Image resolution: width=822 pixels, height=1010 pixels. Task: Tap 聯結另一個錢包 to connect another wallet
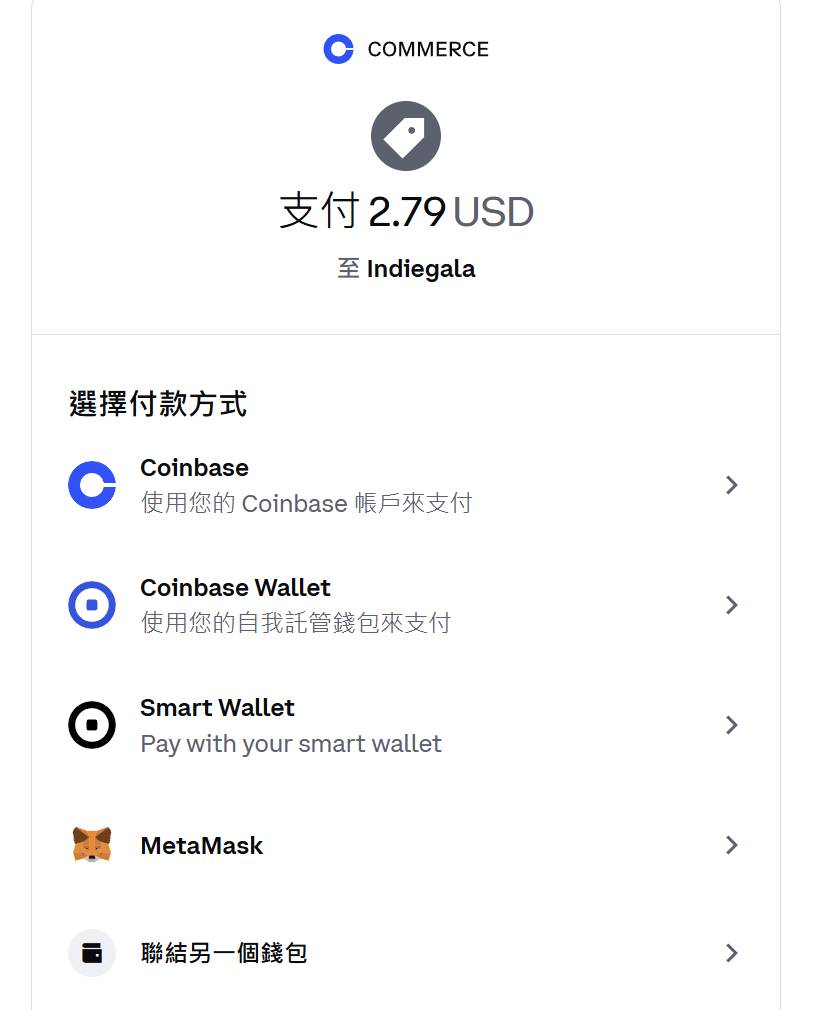tap(405, 953)
